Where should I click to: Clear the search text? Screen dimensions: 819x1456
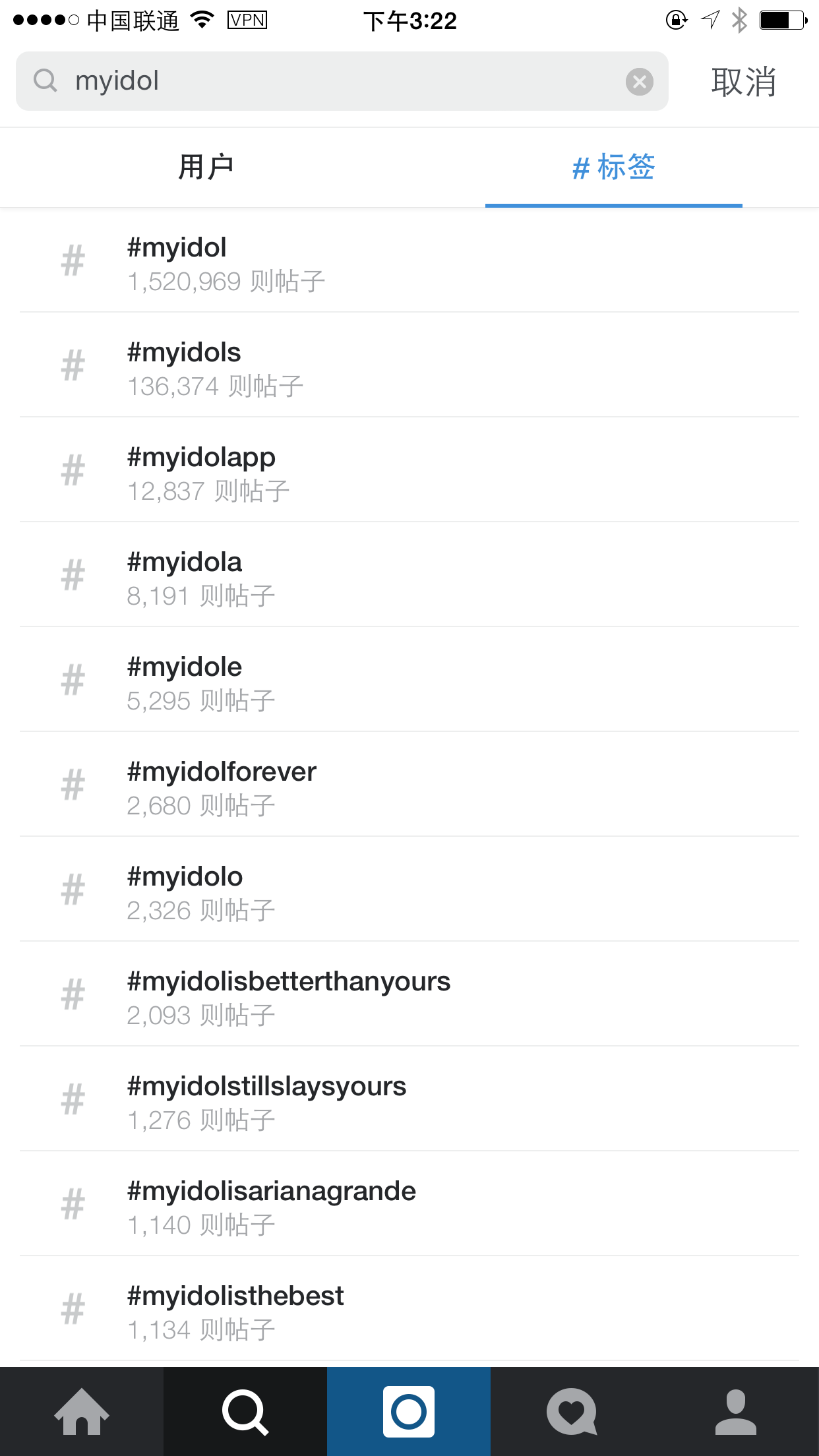point(639,82)
